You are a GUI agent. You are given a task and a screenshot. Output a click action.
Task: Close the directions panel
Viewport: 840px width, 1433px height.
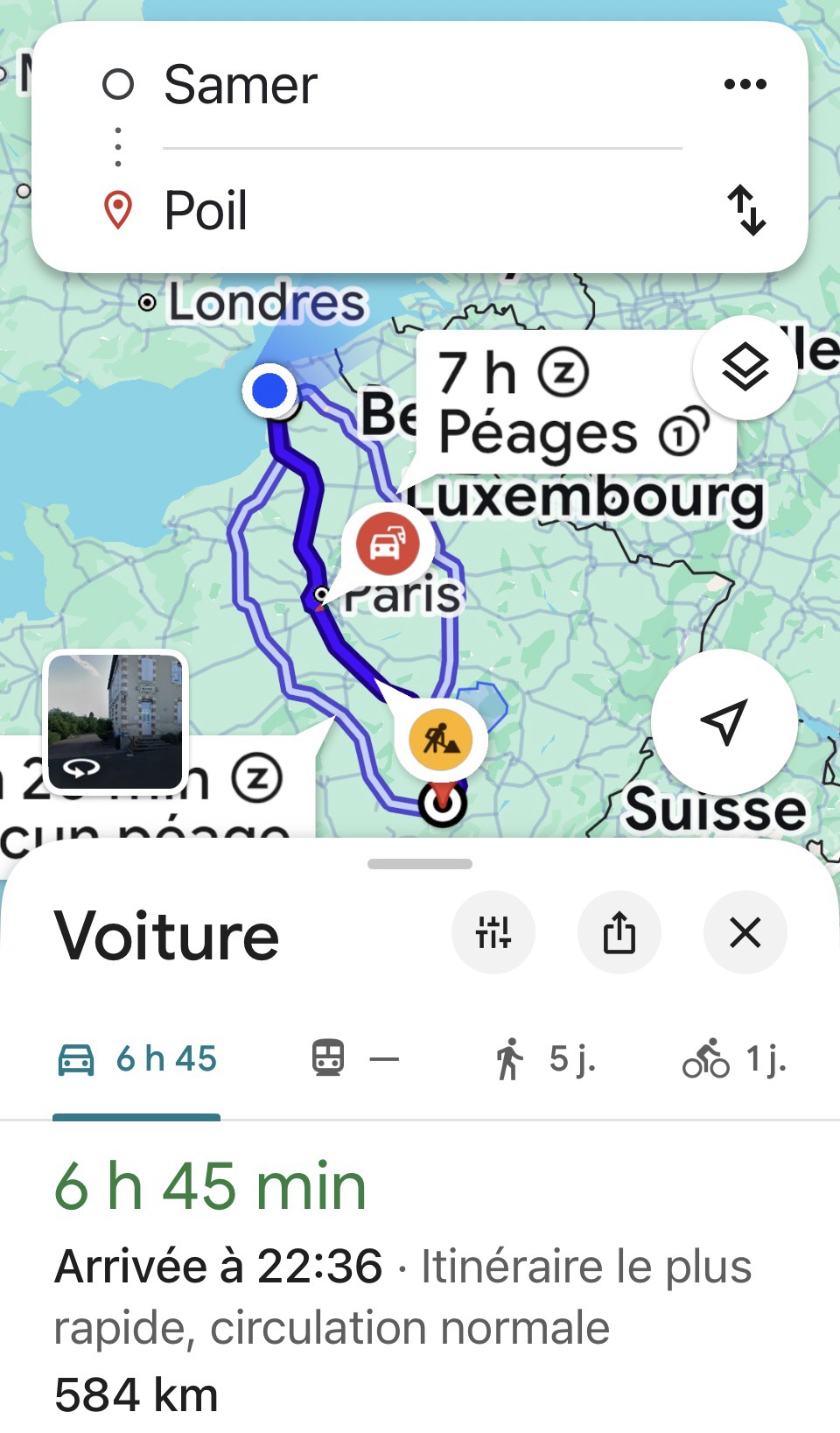pyautogui.click(x=745, y=933)
